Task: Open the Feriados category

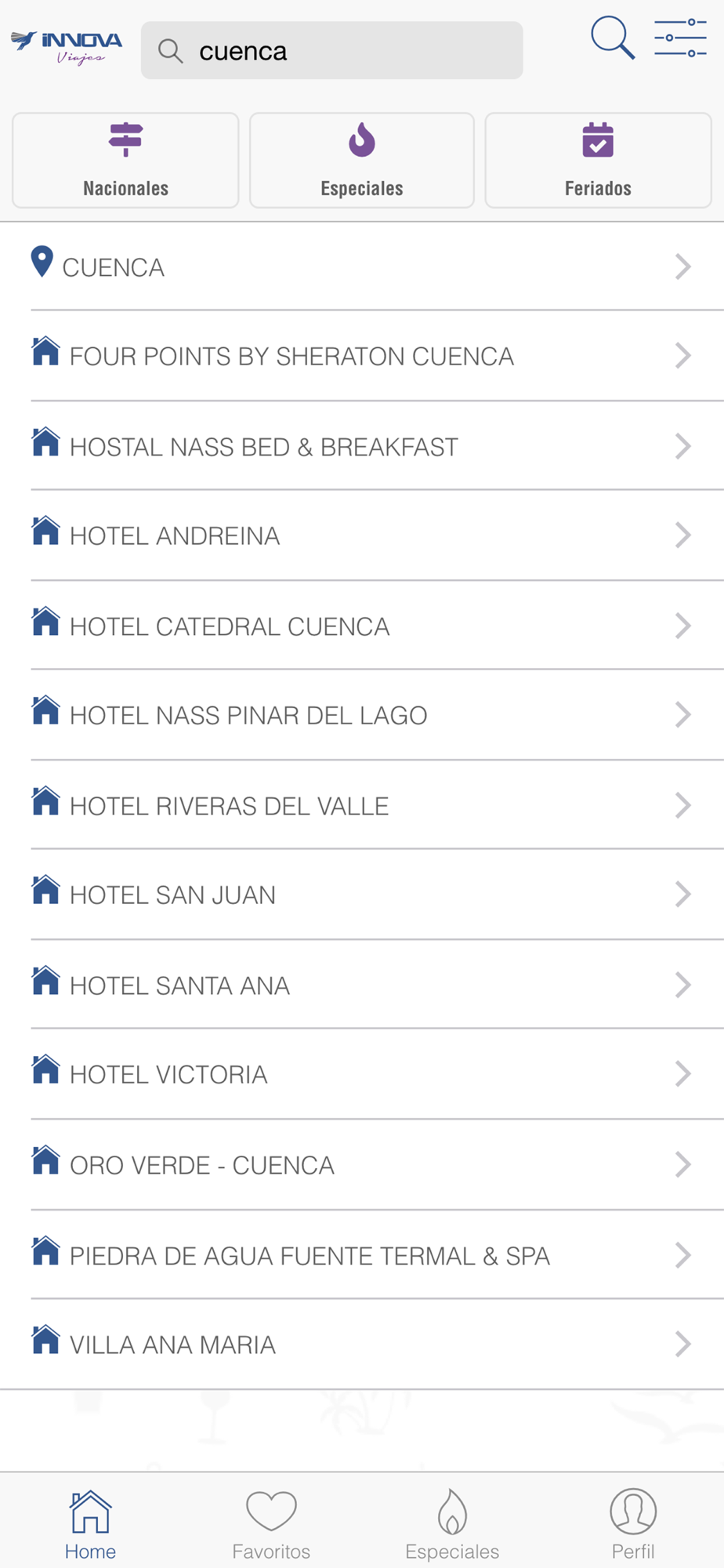Action: pyautogui.click(x=598, y=160)
